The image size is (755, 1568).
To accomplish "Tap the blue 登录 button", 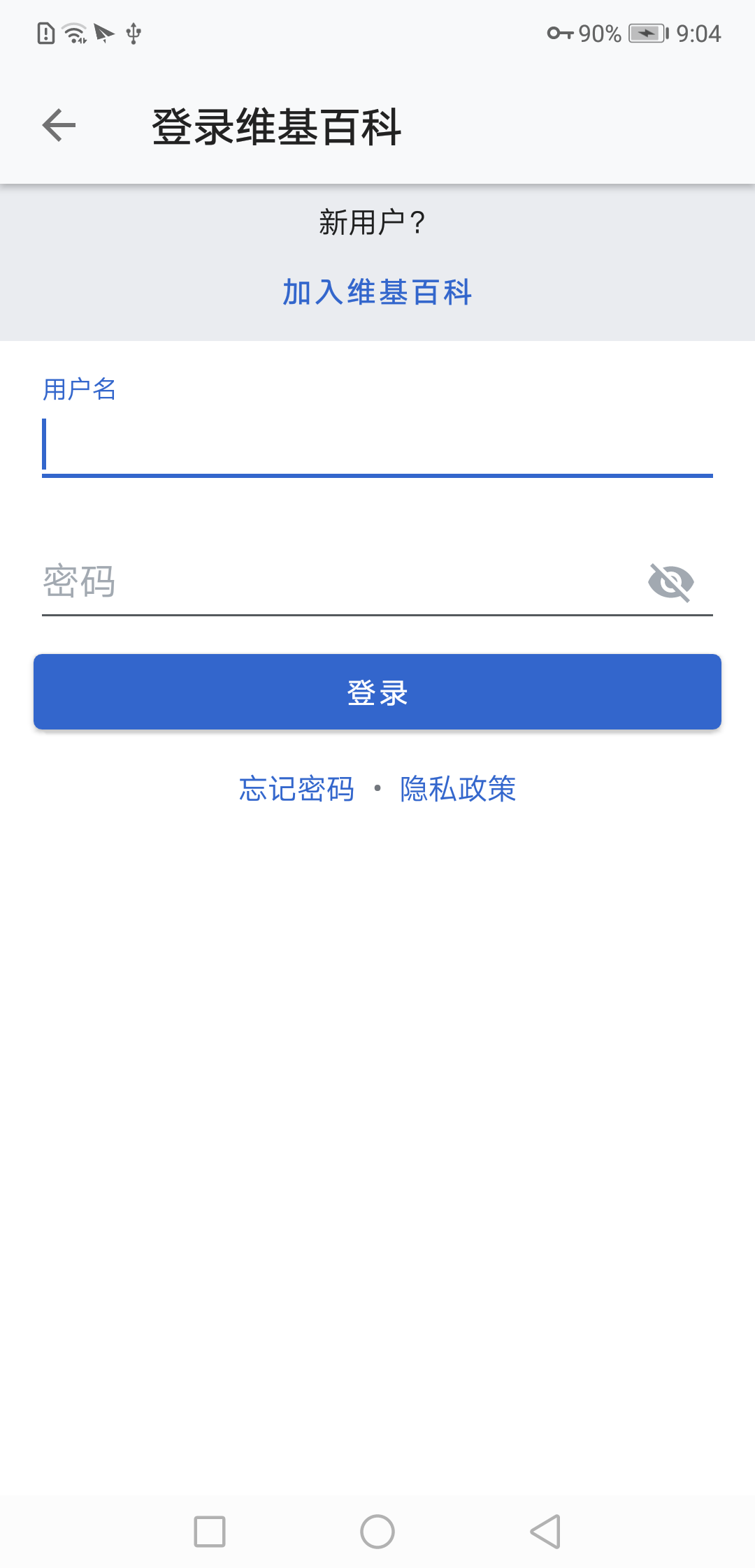I will click(x=377, y=692).
